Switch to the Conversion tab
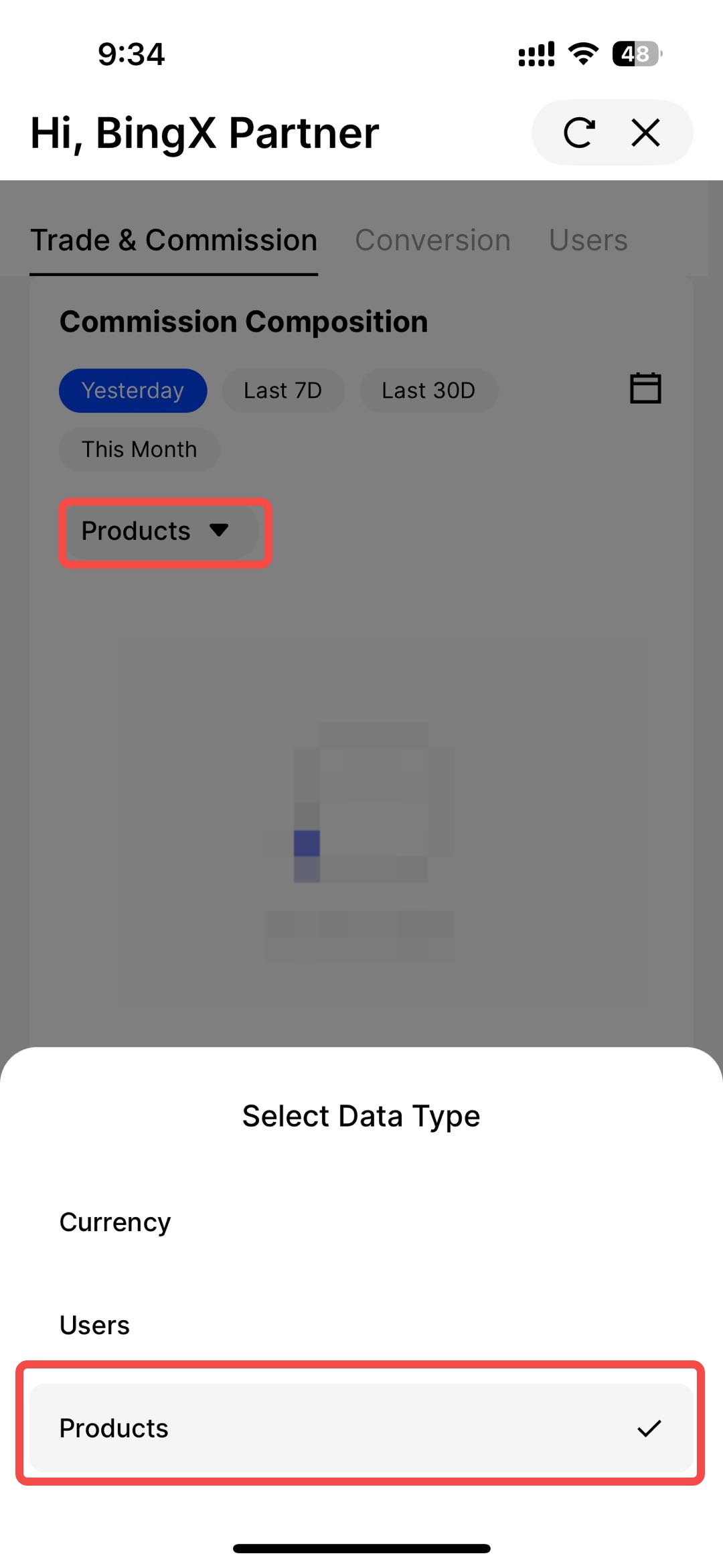This screenshot has height=1568, width=723. click(x=432, y=240)
